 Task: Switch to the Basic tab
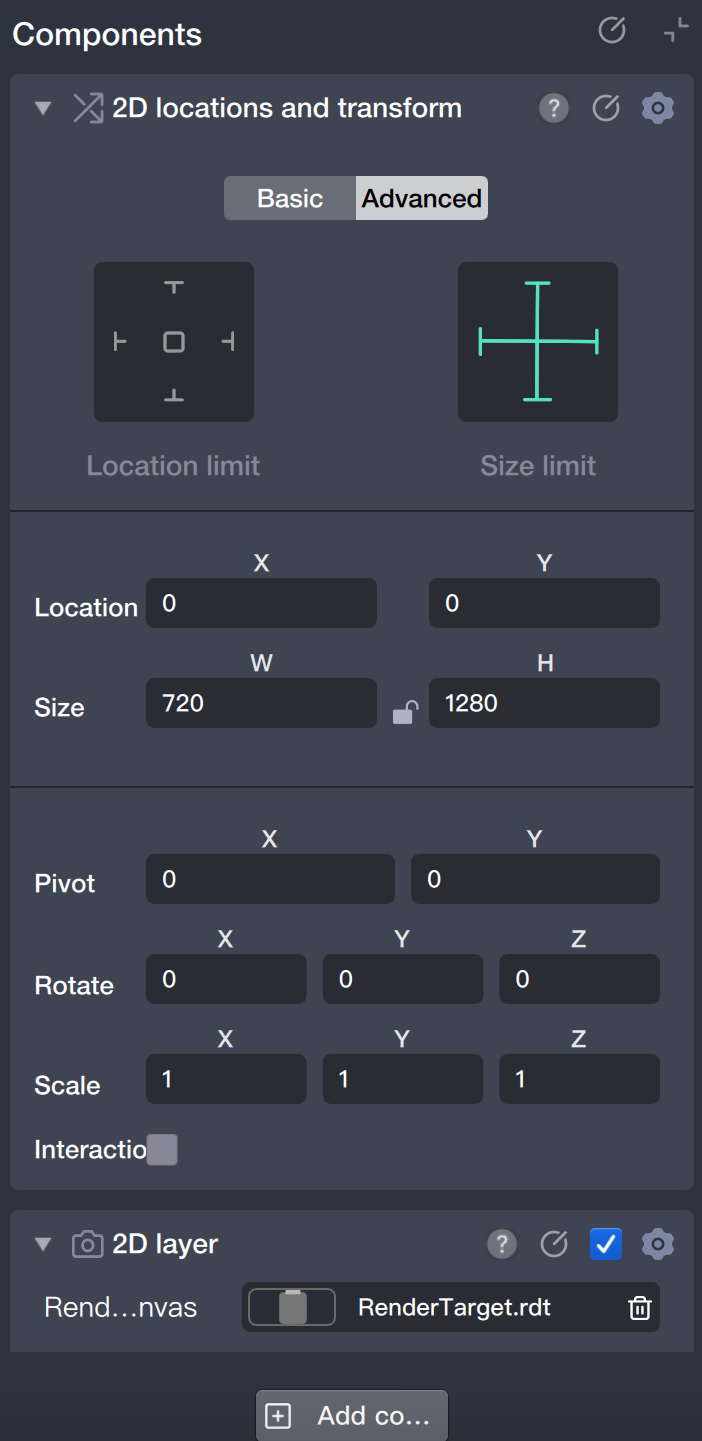(x=290, y=198)
